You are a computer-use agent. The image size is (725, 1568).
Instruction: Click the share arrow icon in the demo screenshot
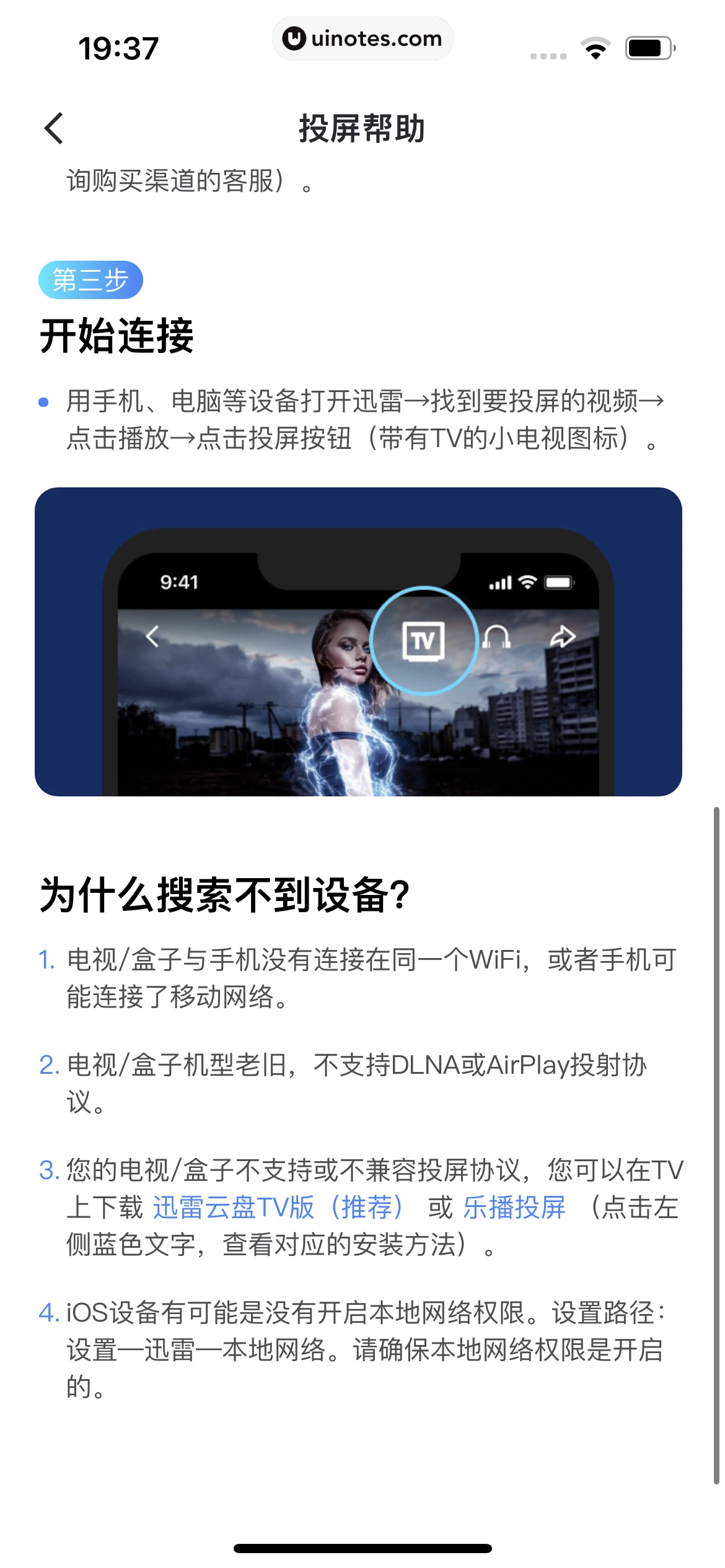click(x=564, y=637)
